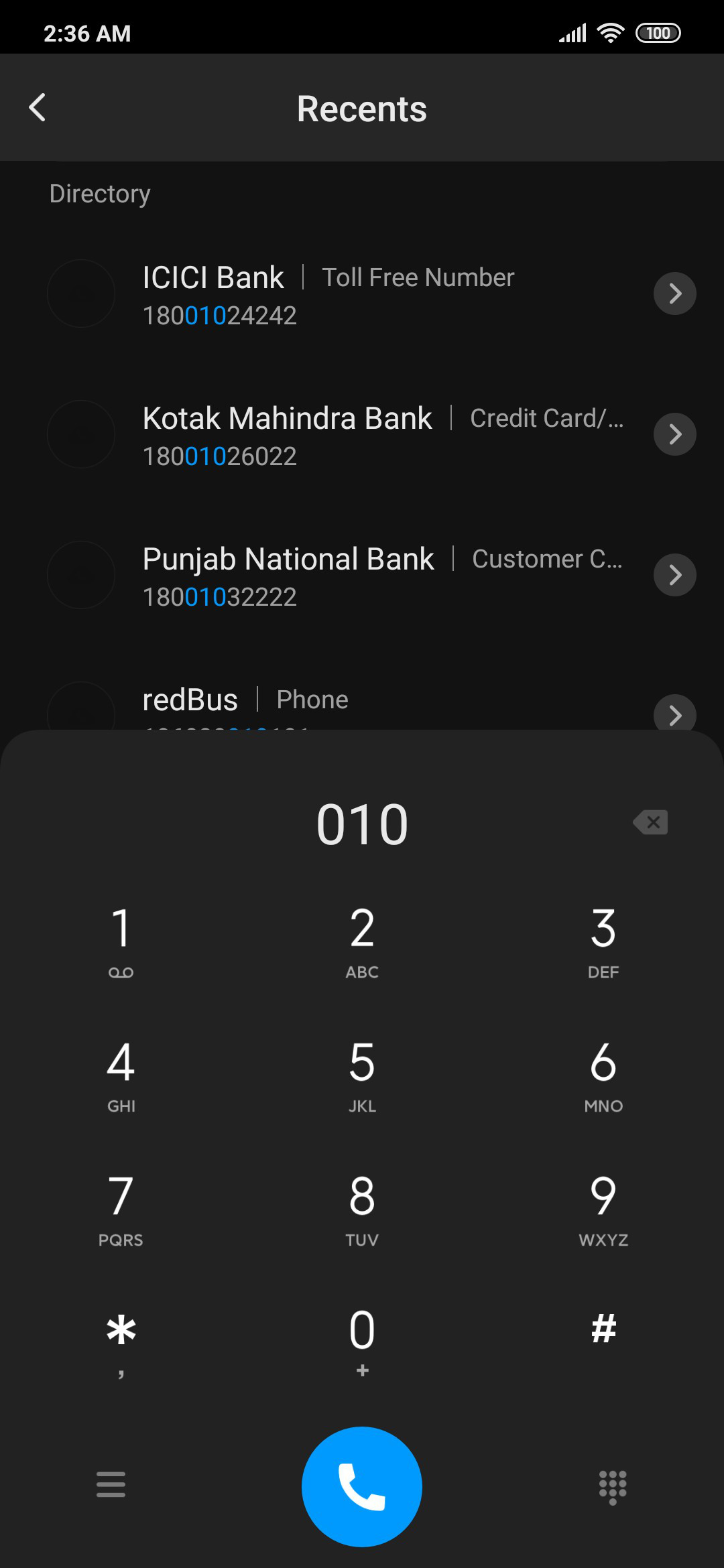
Task: Delete the last dialed digit
Action: 650,822
